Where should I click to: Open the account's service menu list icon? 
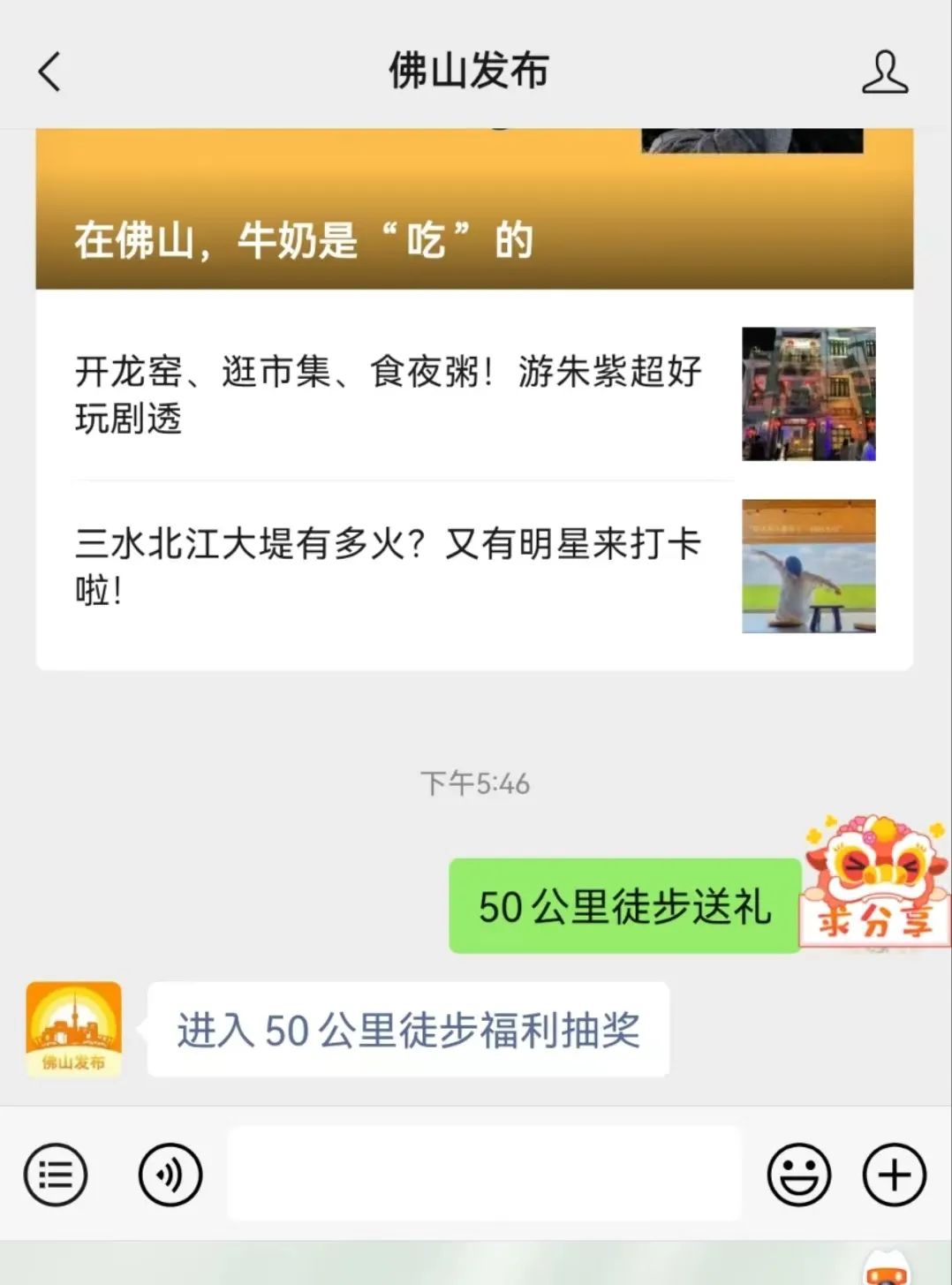click(56, 1175)
